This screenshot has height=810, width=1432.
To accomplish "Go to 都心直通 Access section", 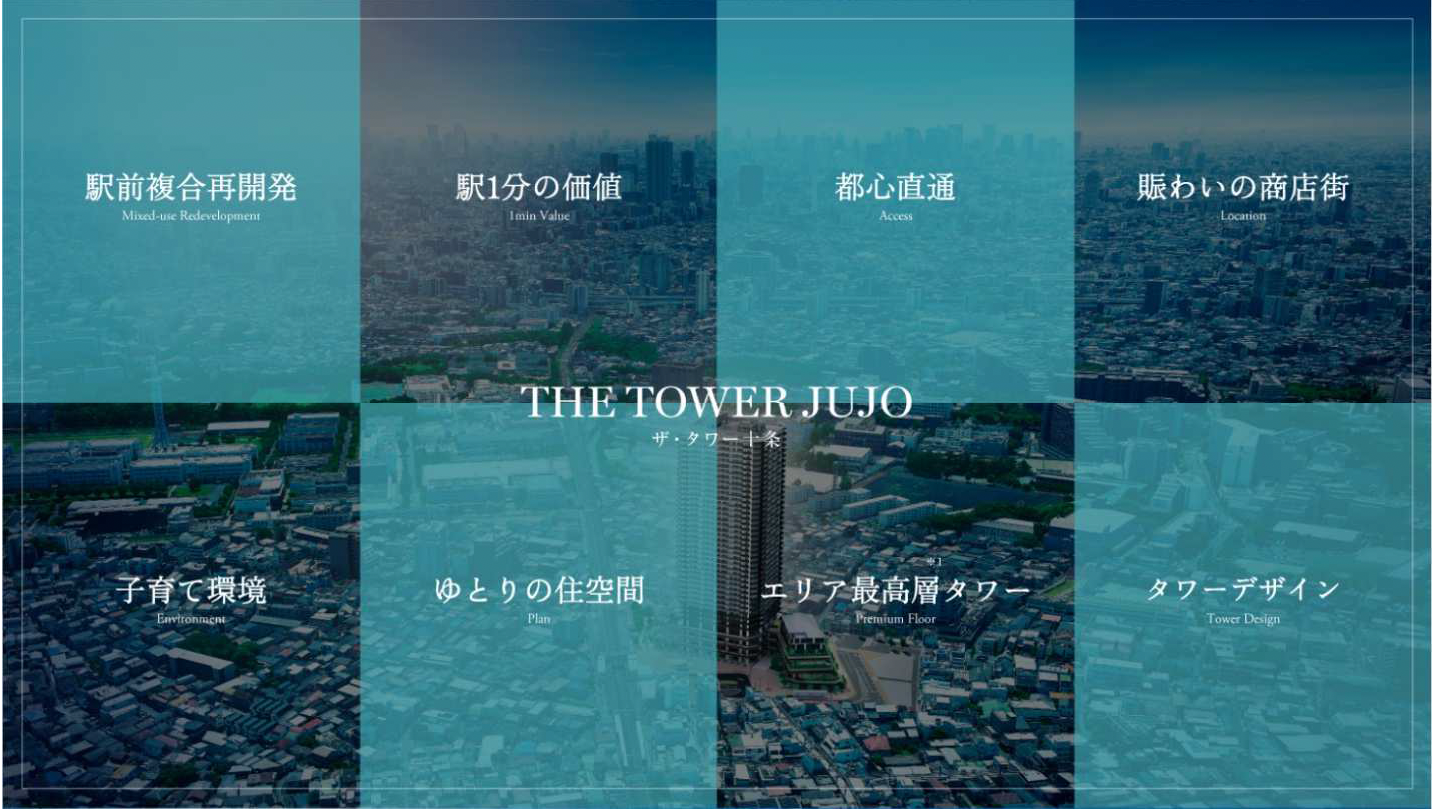I will pyautogui.click(x=895, y=197).
